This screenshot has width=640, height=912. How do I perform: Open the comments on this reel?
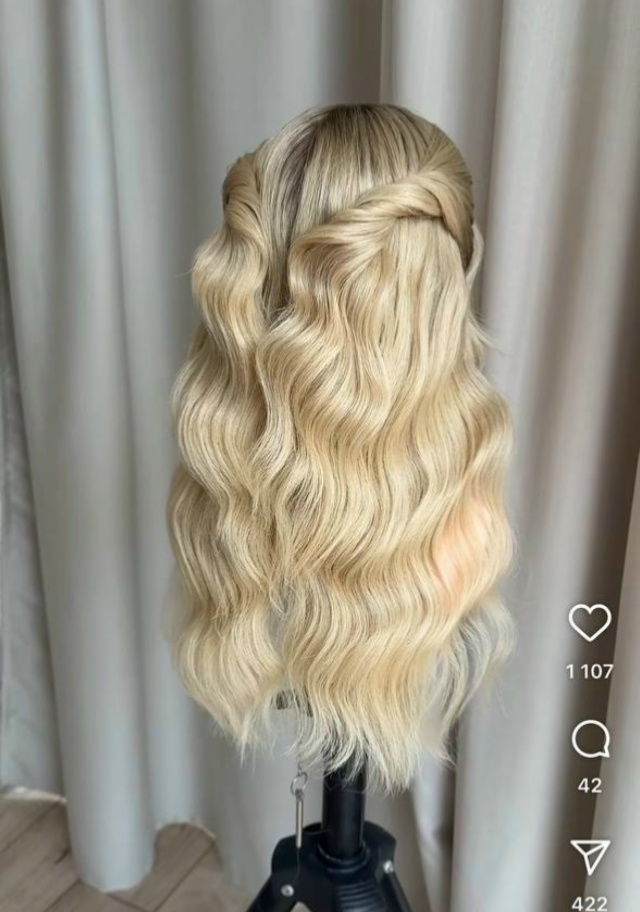(x=590, y=740)
